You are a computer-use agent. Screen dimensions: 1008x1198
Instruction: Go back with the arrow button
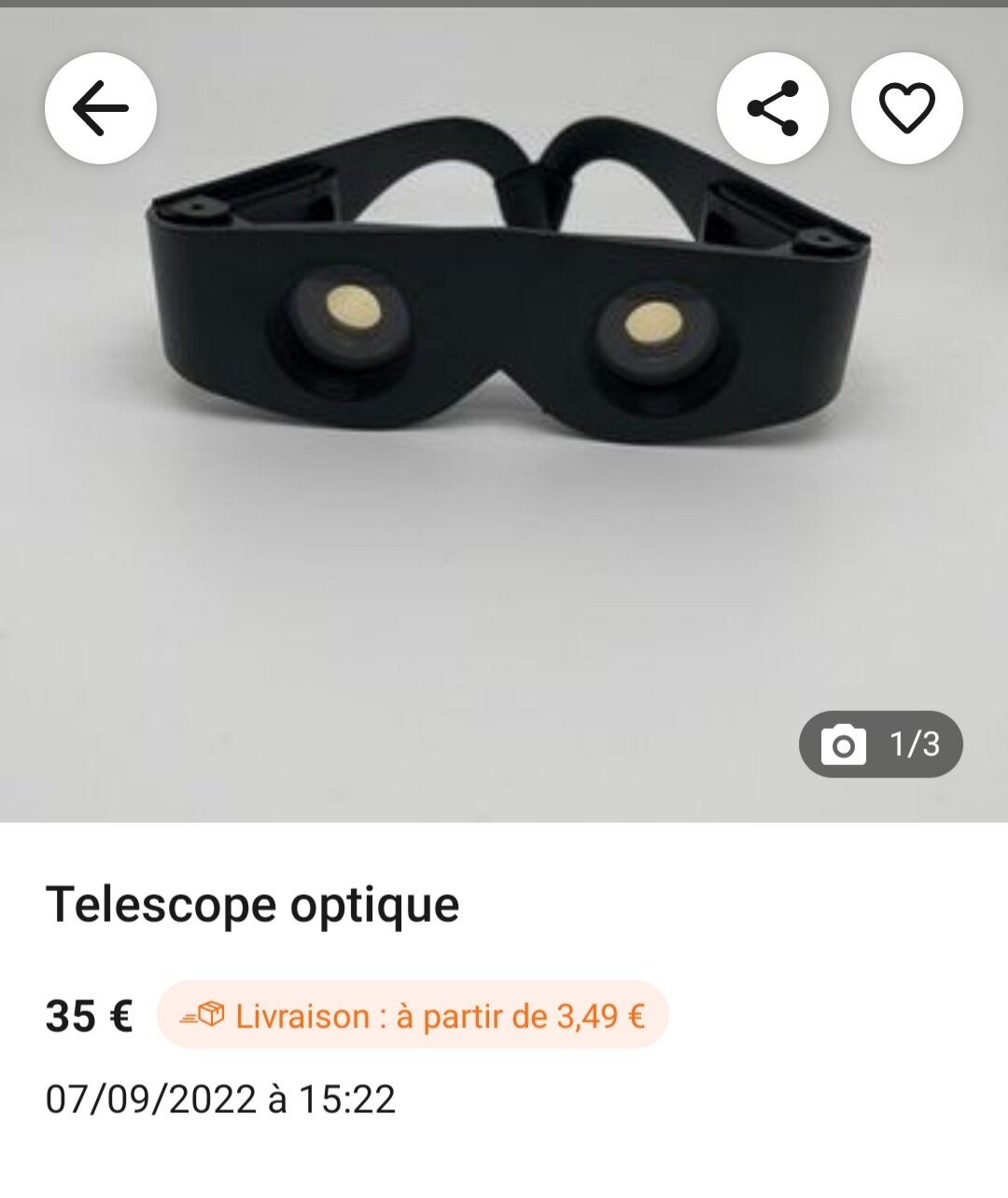point(101,108)
